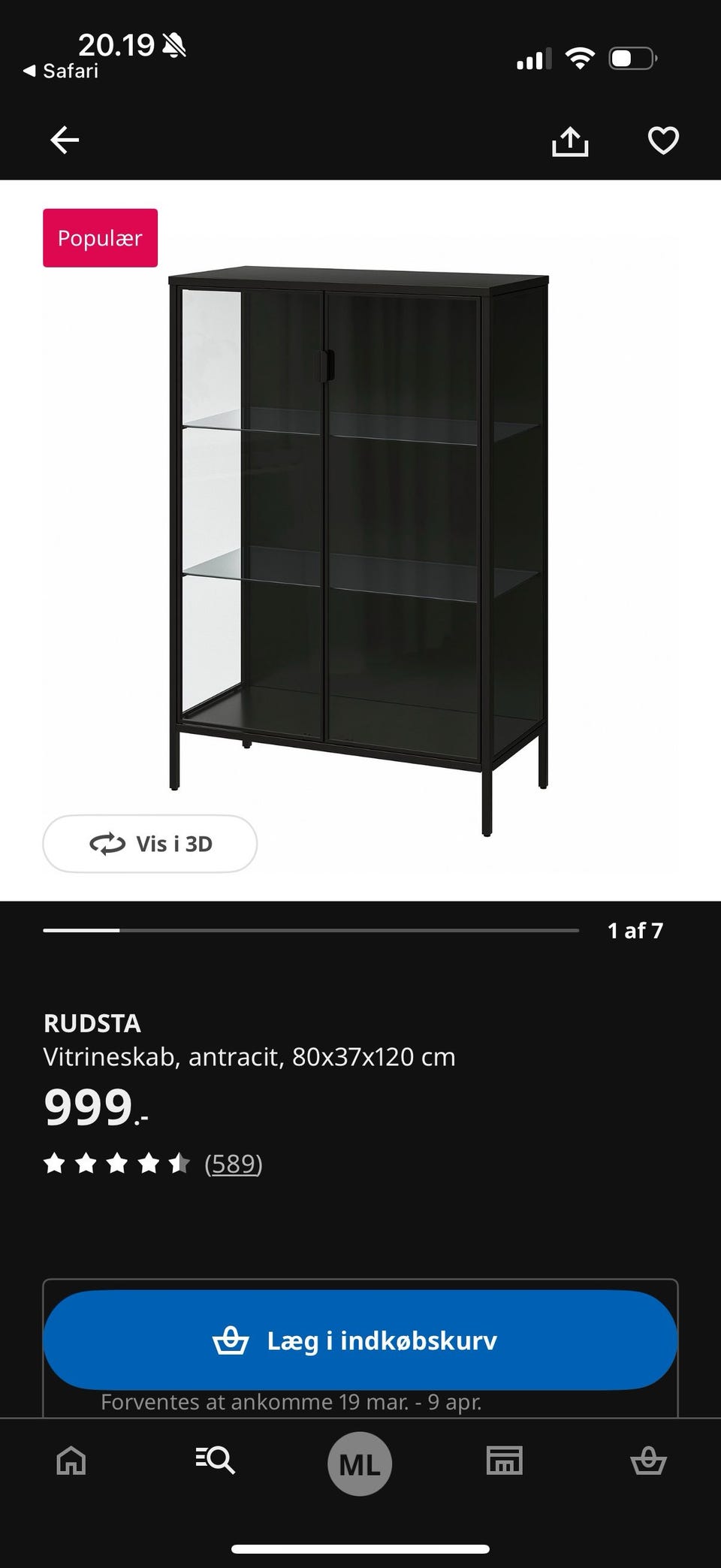Open the ML profile tab
Image resolution: width=721 pixels, height=1568 pixels.
coord(360,1464)
